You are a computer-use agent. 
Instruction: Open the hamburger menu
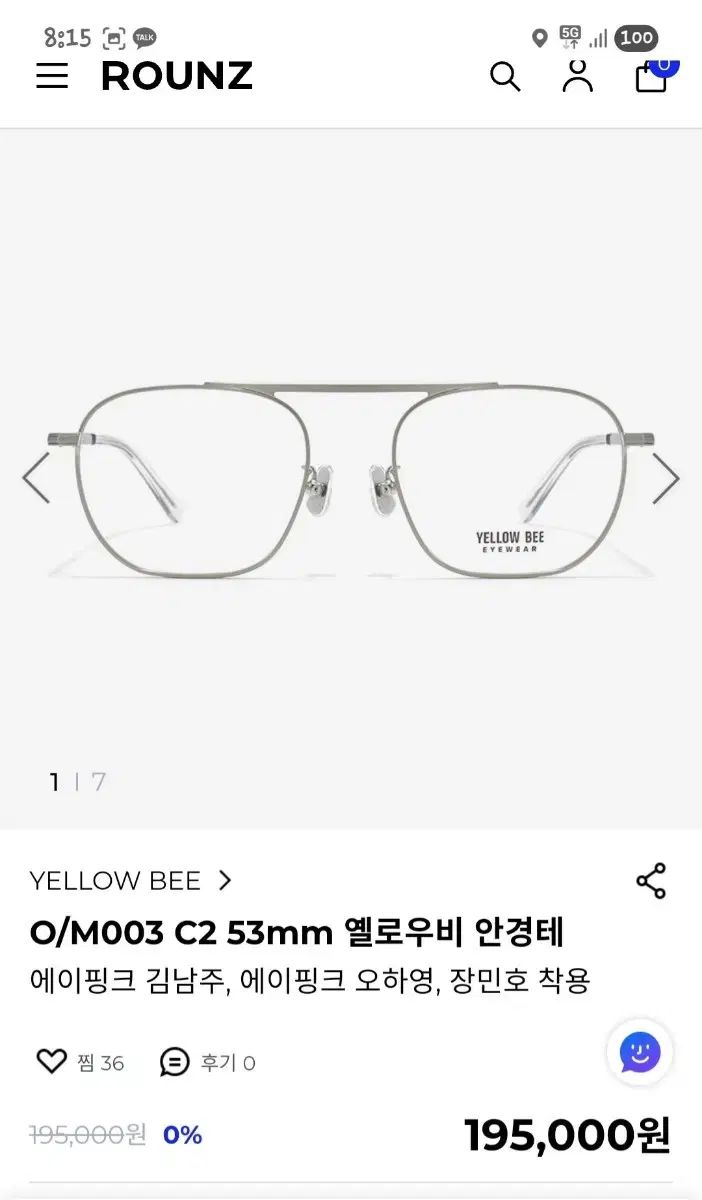(52, 76)
